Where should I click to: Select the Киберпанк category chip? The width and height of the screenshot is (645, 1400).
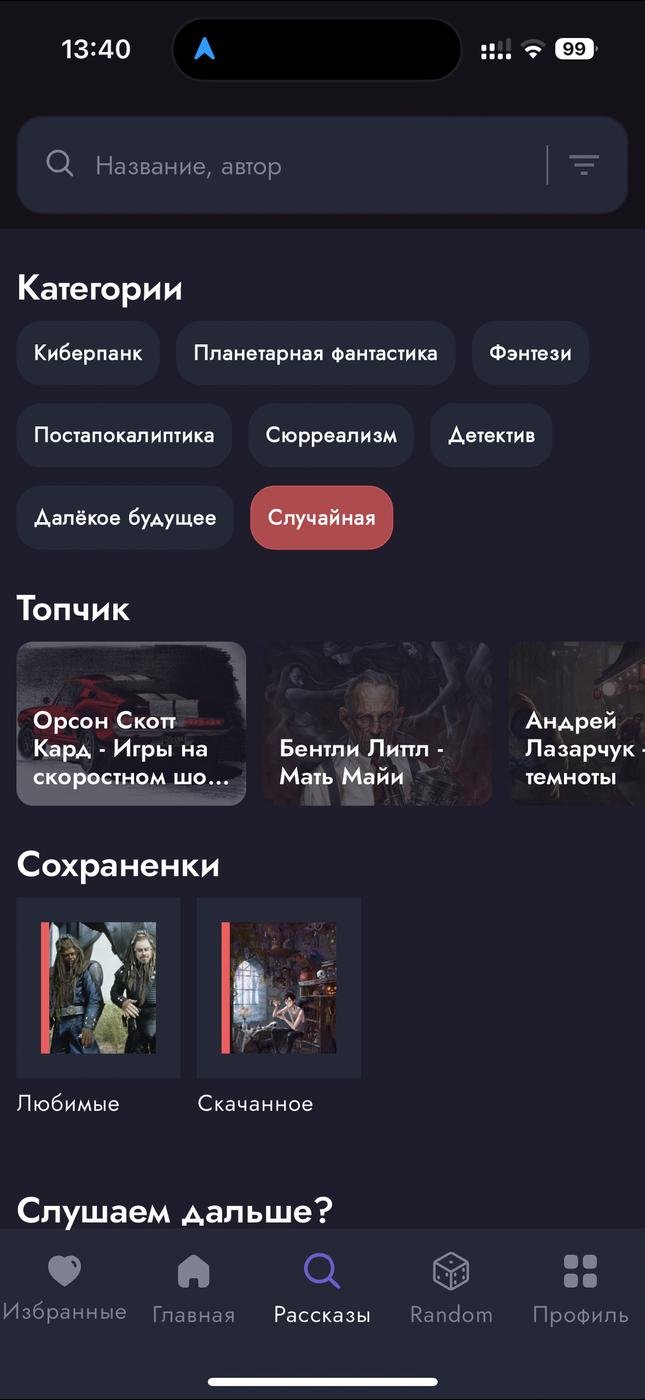tap(88, 353)
